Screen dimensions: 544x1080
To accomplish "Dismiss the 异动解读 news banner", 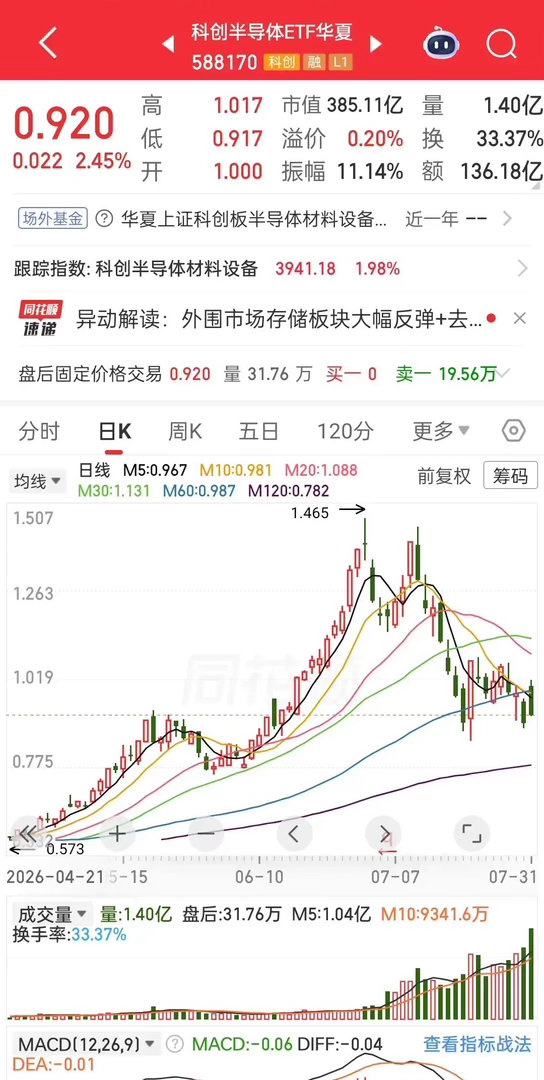I will pos(520,319).
